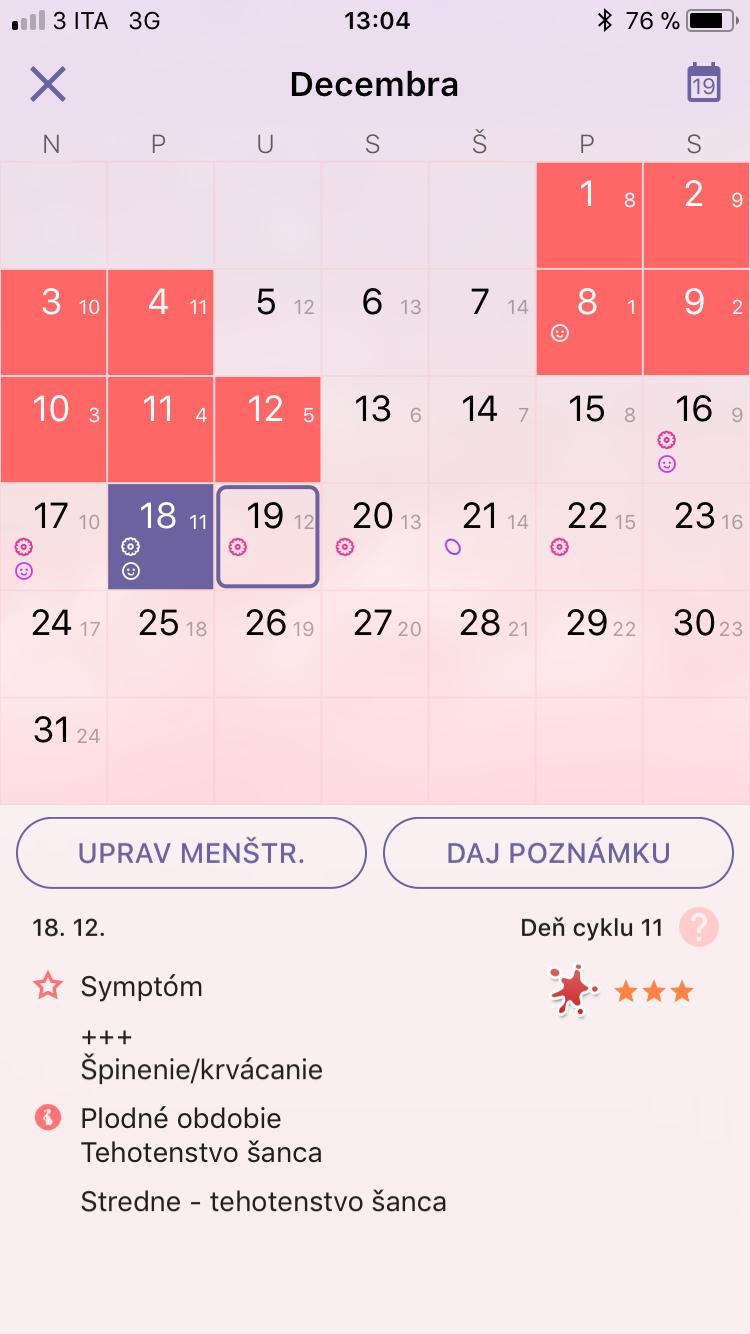The height and width of the screenshot is (1334, 750).
Task: Choose December 3 period day
Action: point(53,322)
